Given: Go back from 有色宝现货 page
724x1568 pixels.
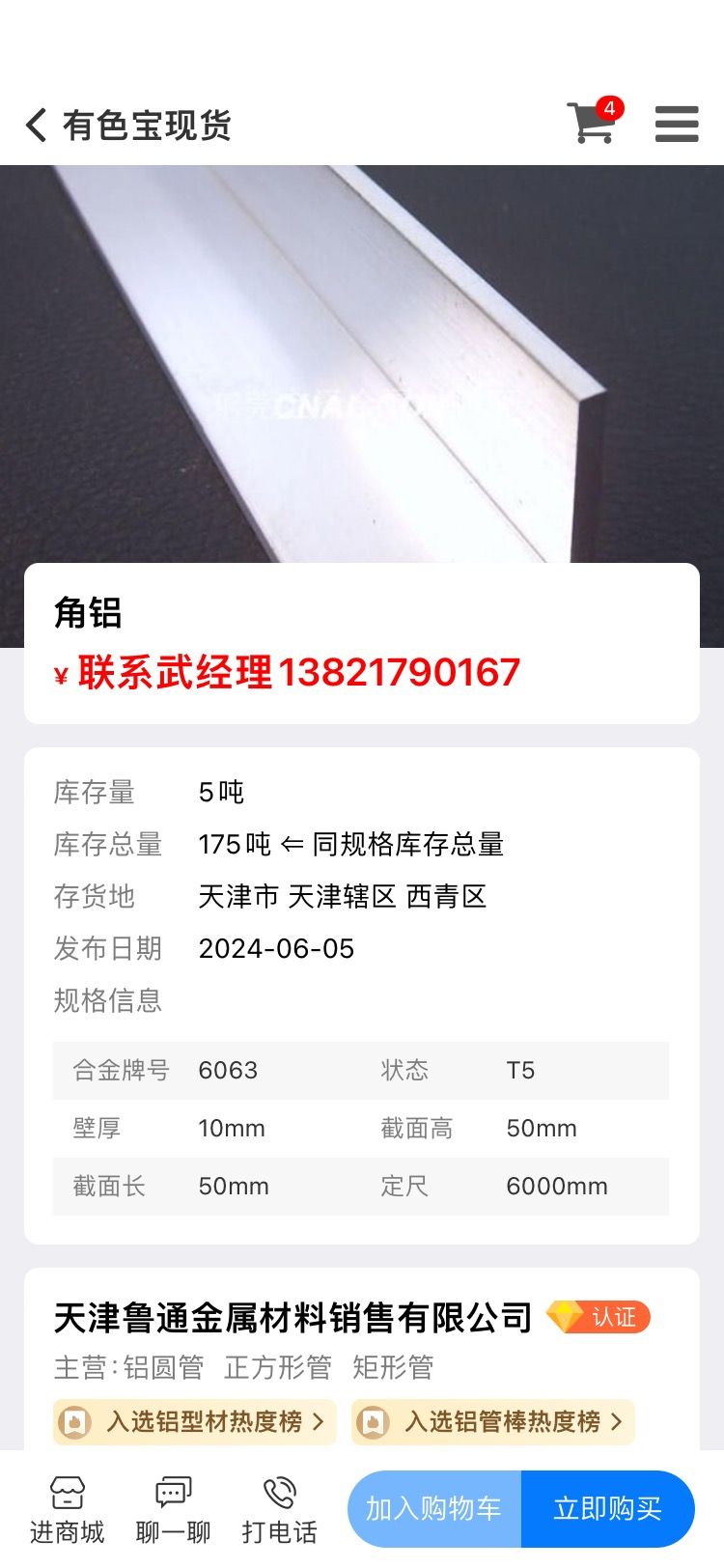Looking at the screenshot, I should [x=36, y=125].
